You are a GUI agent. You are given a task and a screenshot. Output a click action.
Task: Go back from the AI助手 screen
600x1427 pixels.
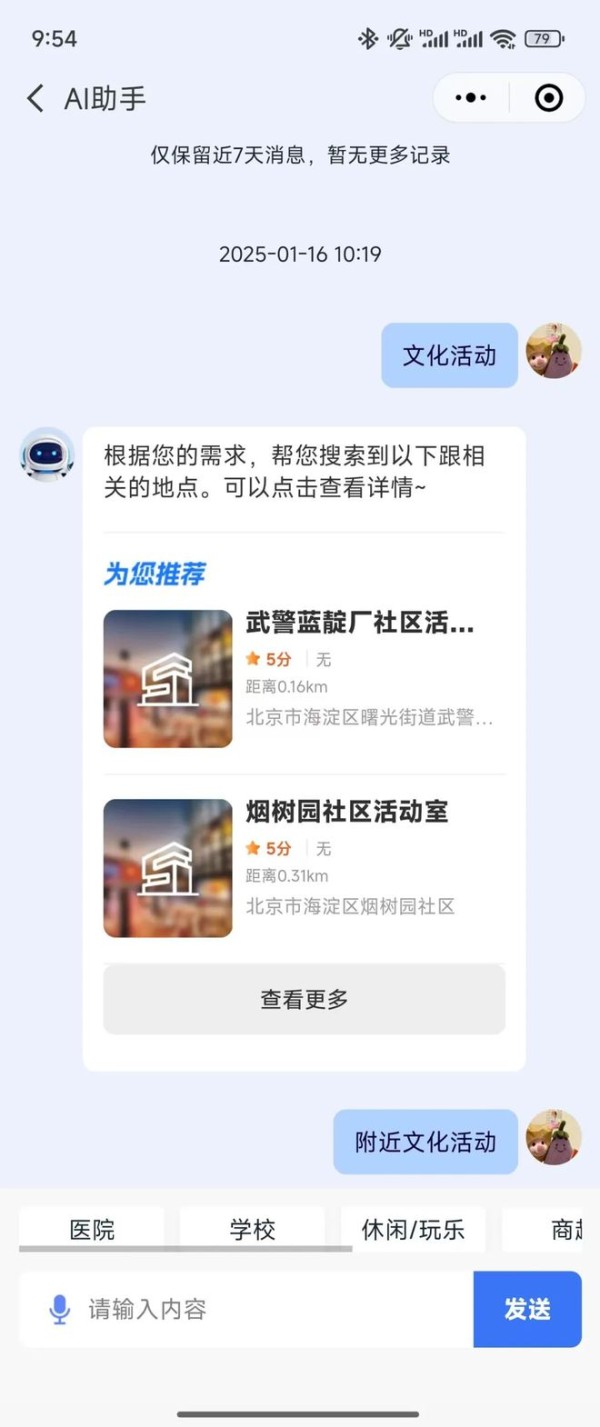(x=36, y=98)
